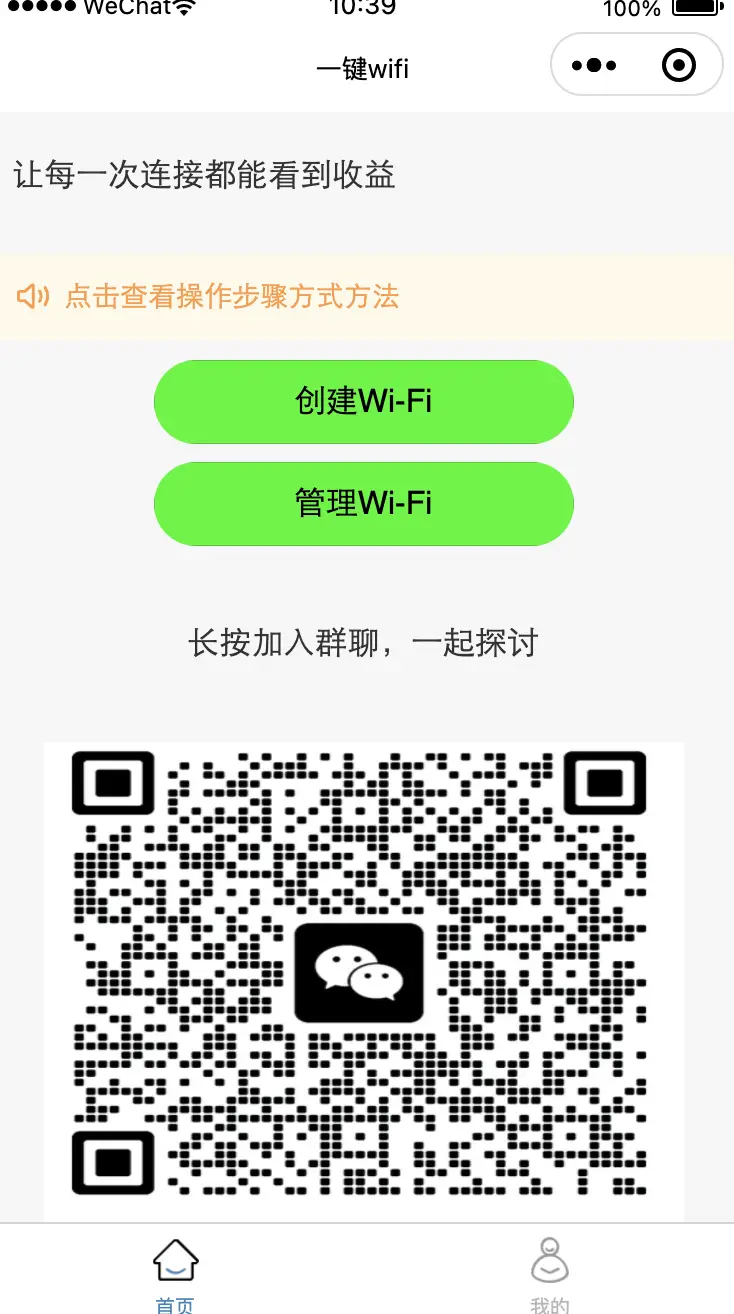Tap the 创建Wi-Fi button
The height and width of the screenshot is (1314, 734).
tap(363, 401)
